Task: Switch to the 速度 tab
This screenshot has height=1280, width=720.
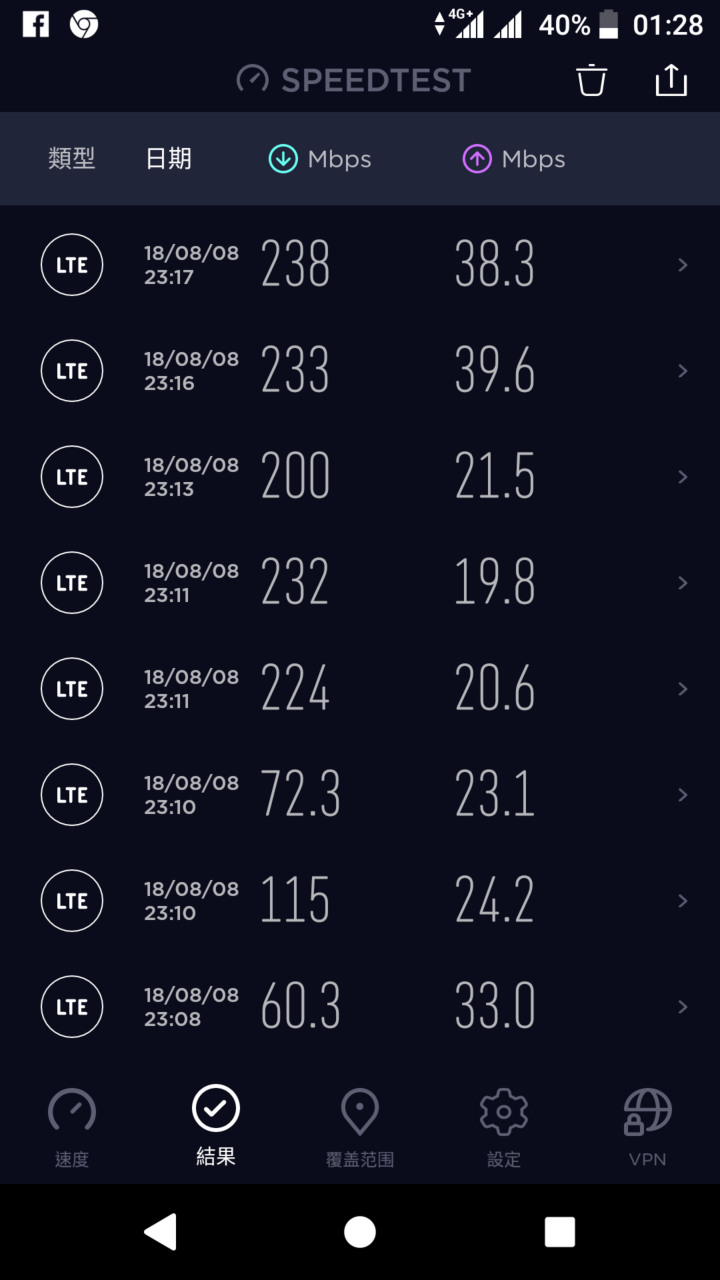Action: coord(72,1128)
